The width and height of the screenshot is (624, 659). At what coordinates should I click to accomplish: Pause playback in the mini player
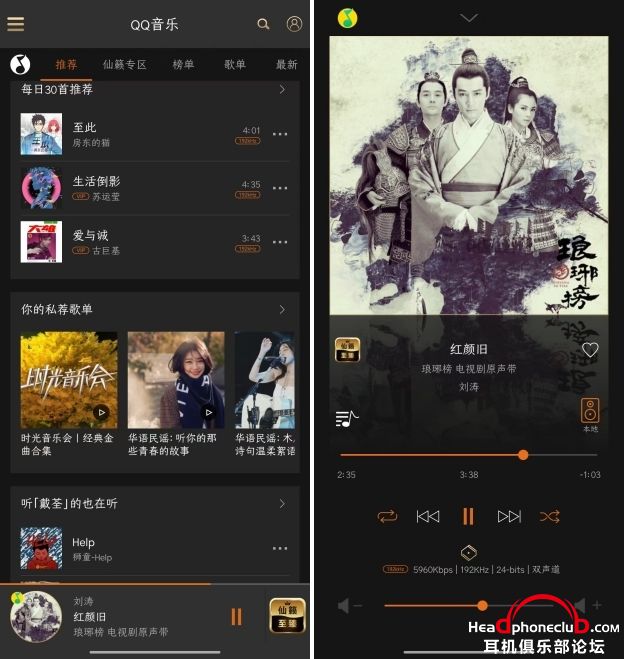(x=237, y=616)
